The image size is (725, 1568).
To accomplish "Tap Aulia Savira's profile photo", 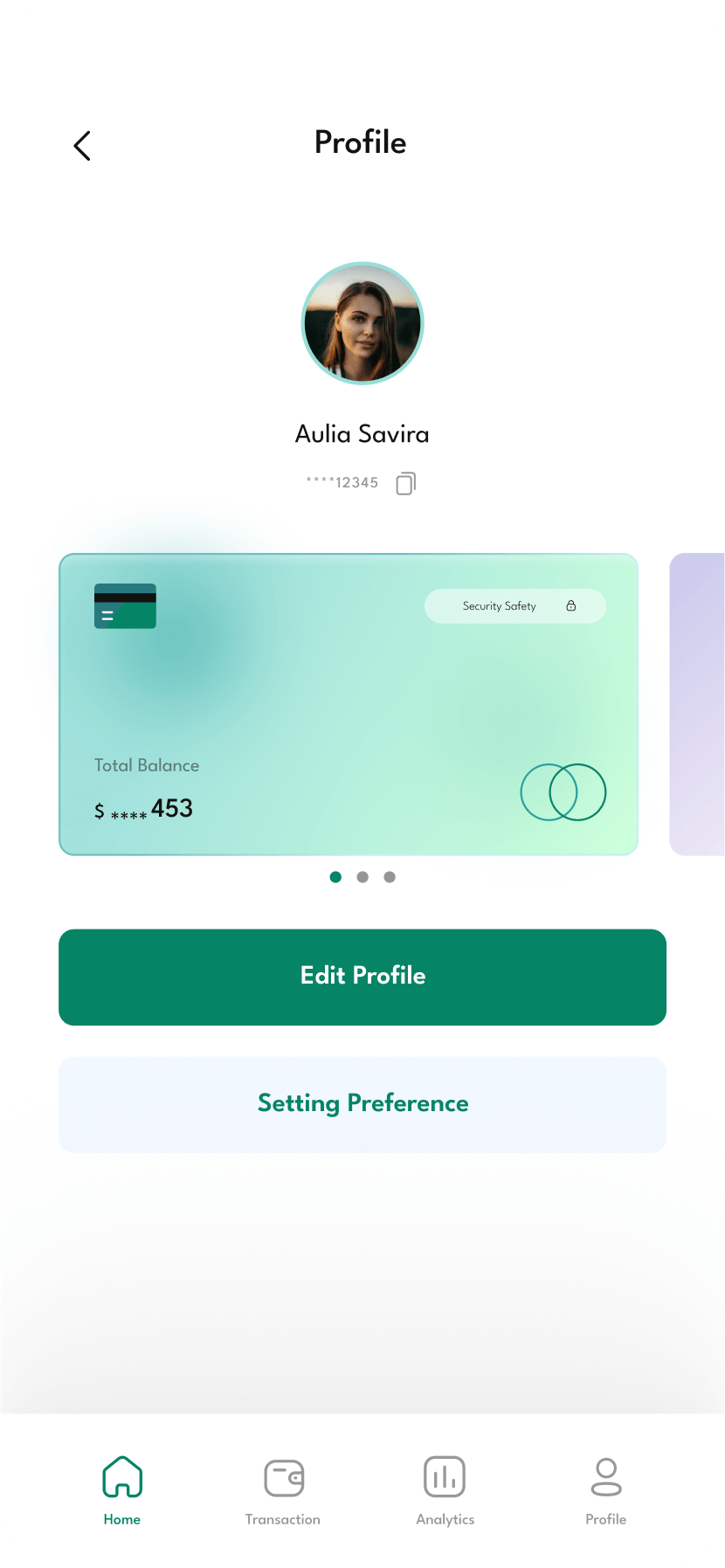I will 362,323.
